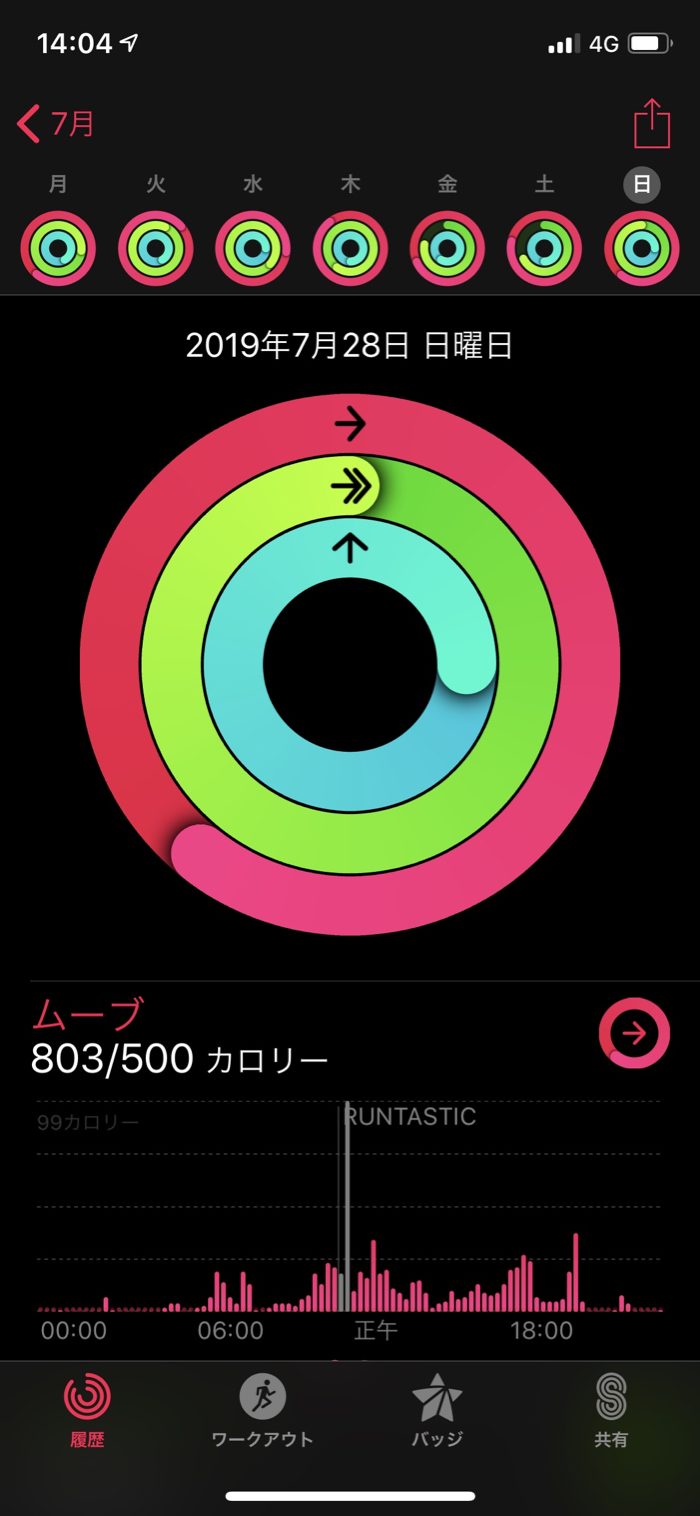Switch to the 履歴 tab
Image resolution: width=700 pixels, height=1516 pixels.
87,1410
